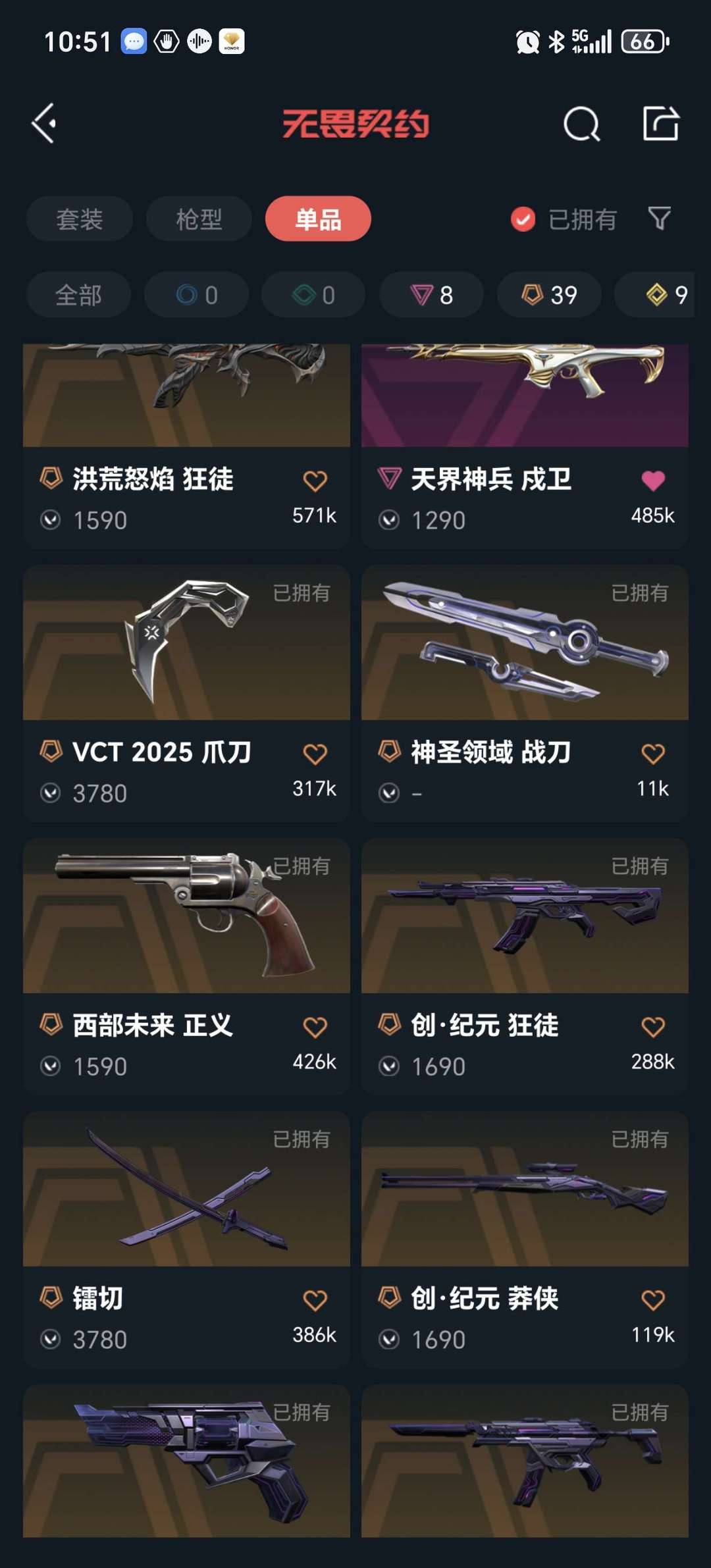Favorite 创·纪元 莽侠 with the heart
711x1568 pixels.
pos(653,1300)
